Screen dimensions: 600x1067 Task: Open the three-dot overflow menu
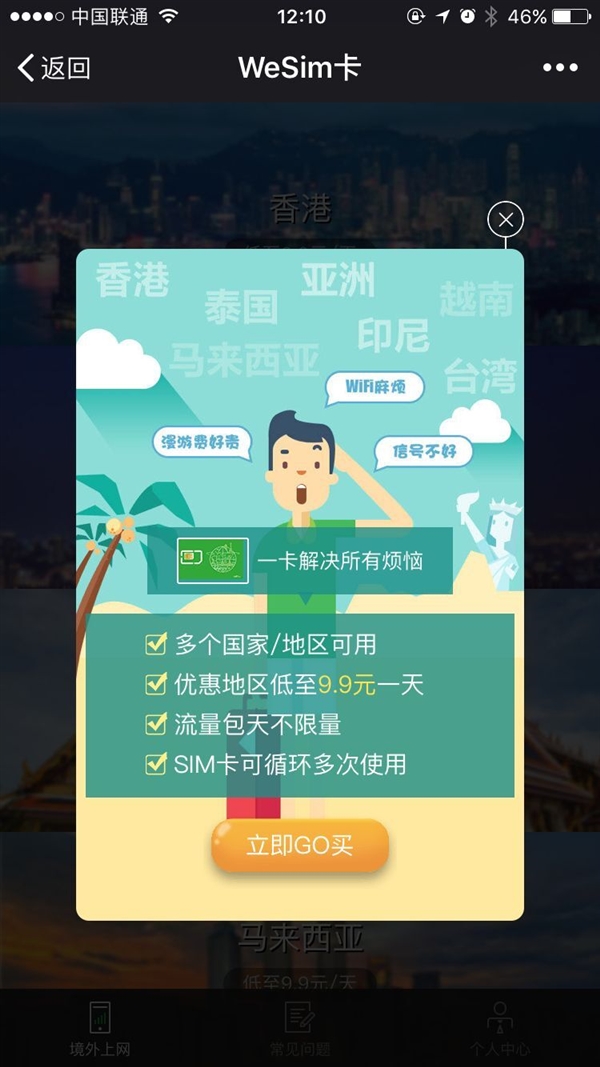click(x=560, y=68)
